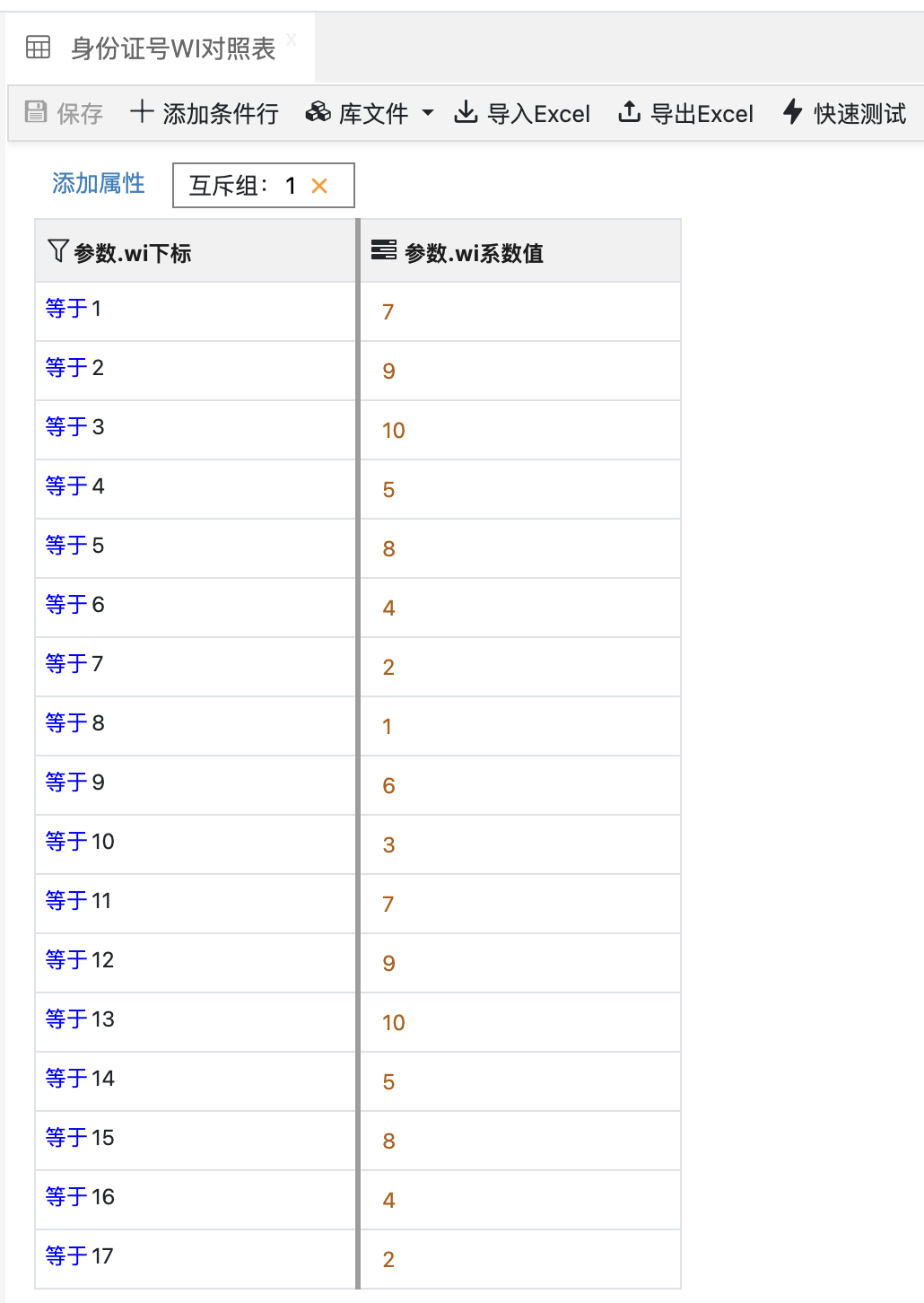
Task: Edit the coefficient value for 等于 8 row
Action: (x=388, y=727)
